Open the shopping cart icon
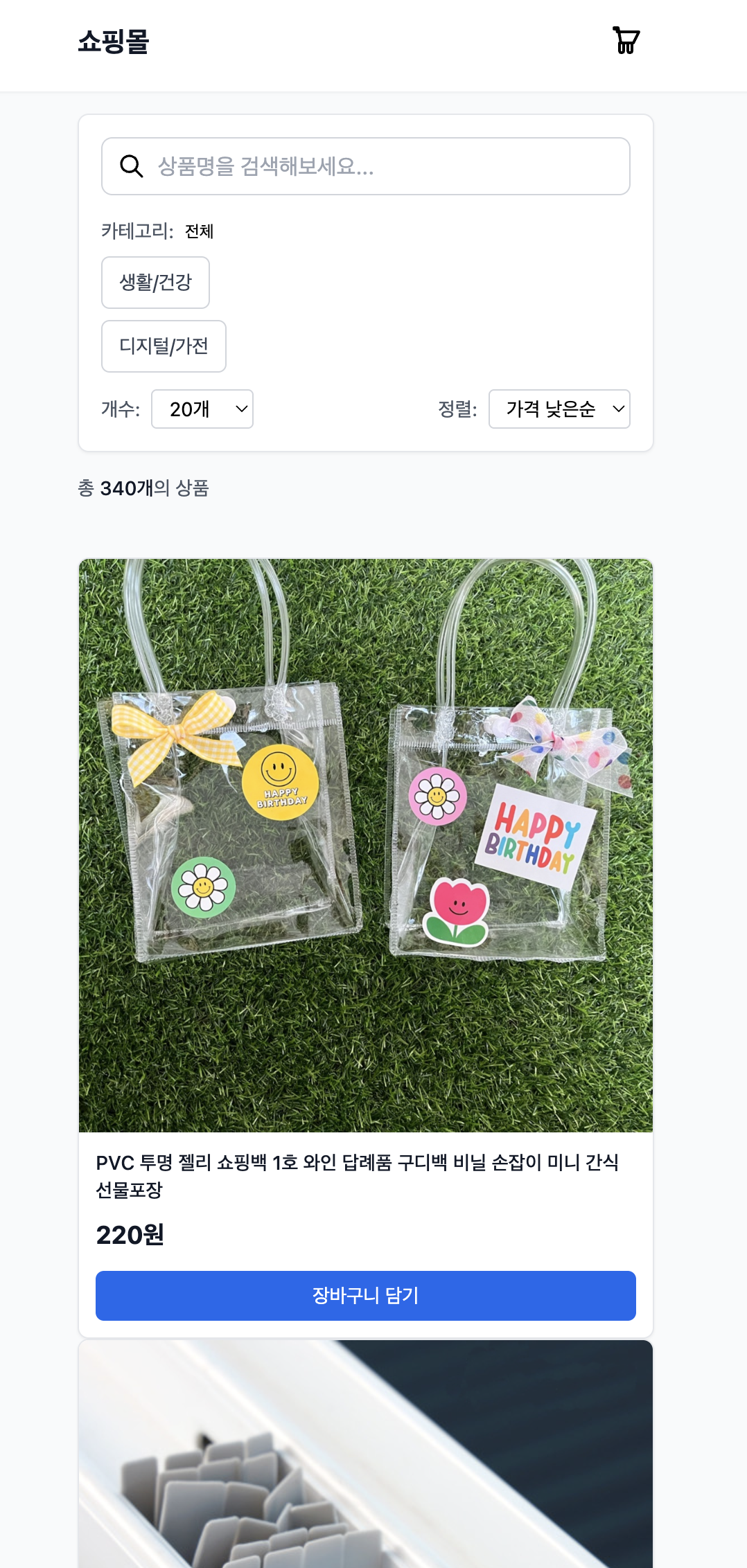747x1568 pixels. (626, 41)
